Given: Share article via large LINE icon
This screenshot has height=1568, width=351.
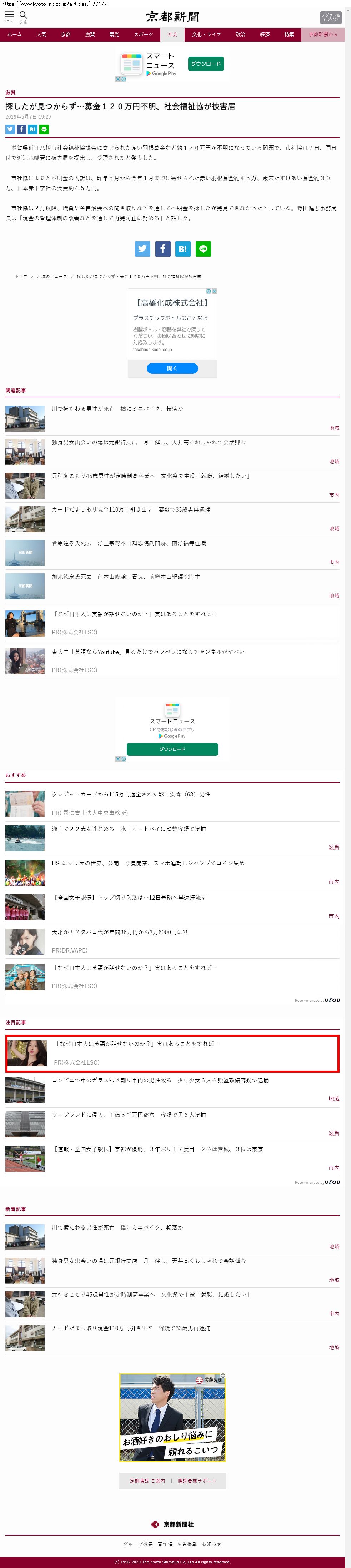Looking at the screenshot, I should click(203, 249).
